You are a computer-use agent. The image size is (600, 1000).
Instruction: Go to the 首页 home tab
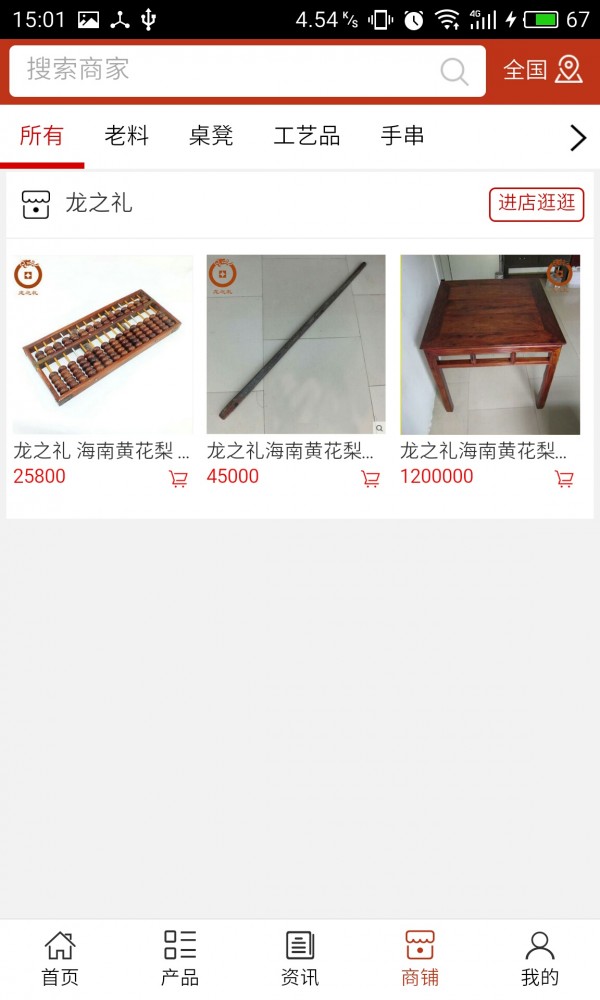[60, 958]
